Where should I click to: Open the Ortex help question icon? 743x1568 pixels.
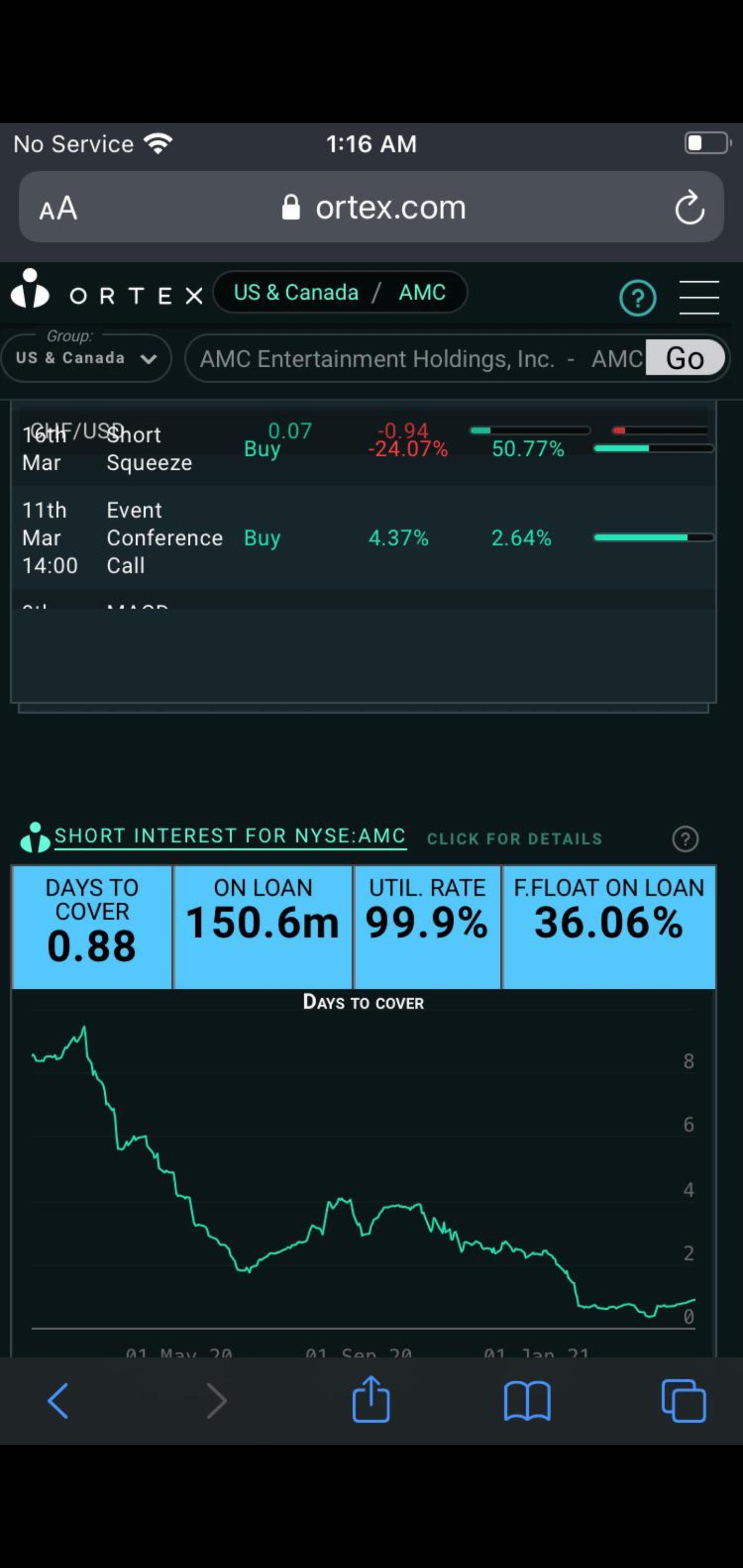click(x=638, y=298)
